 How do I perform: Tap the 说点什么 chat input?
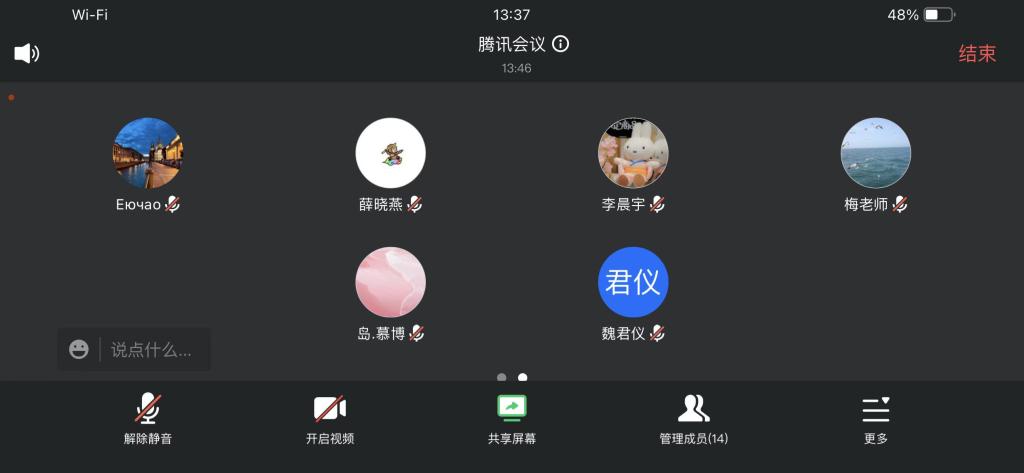tap(152, 350)
